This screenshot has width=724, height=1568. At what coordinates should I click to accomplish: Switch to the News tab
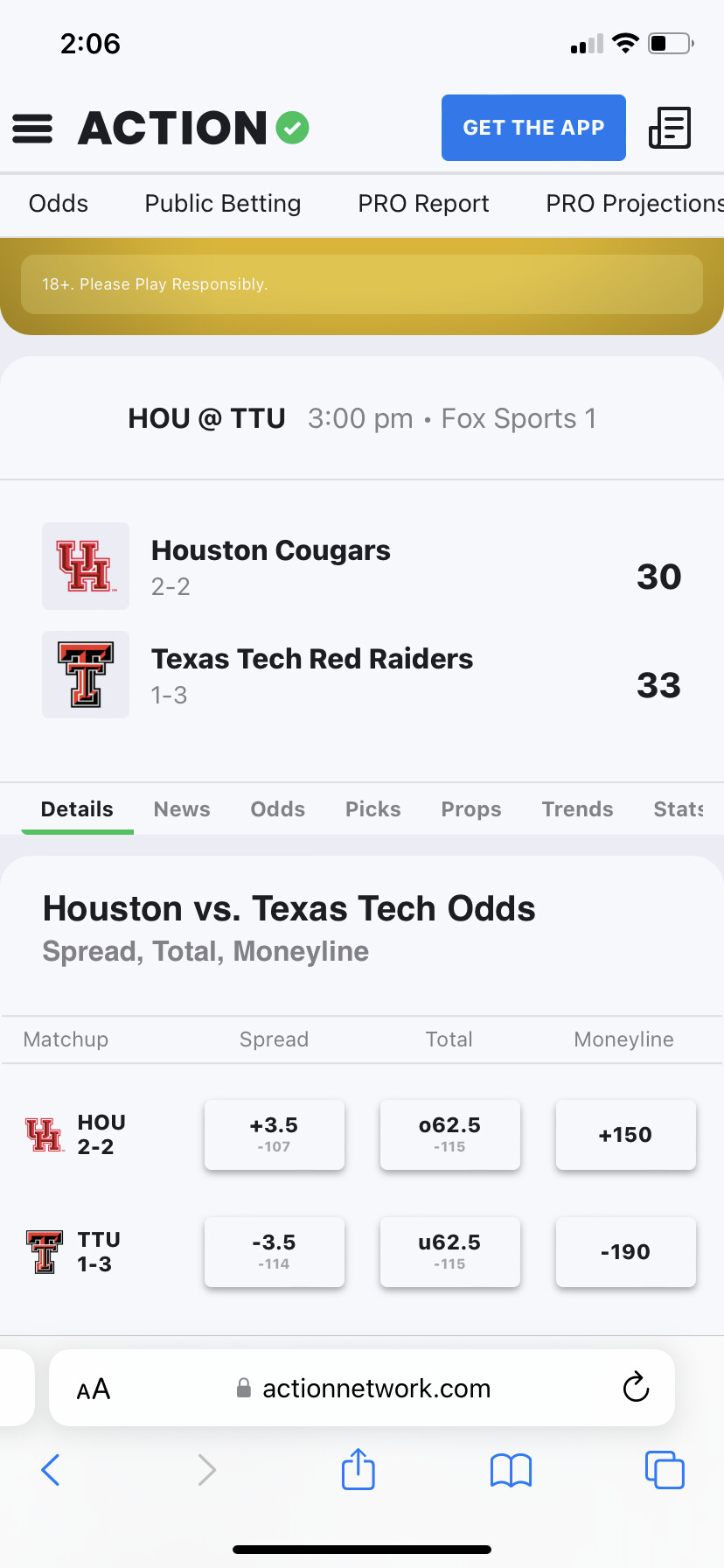pos(182,809)
